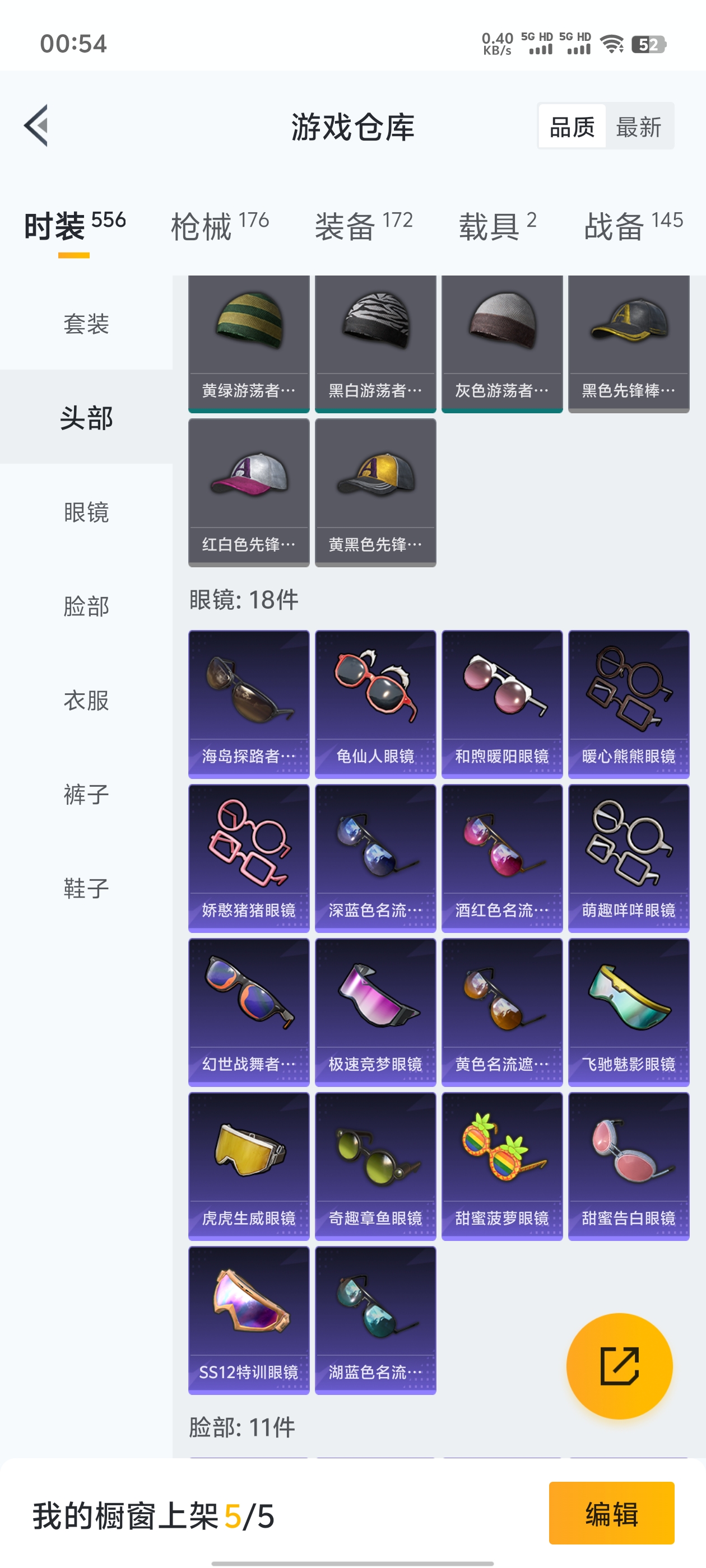Jump to the 眼镜 category
The image size is (706, 1568).
(86, 512)
